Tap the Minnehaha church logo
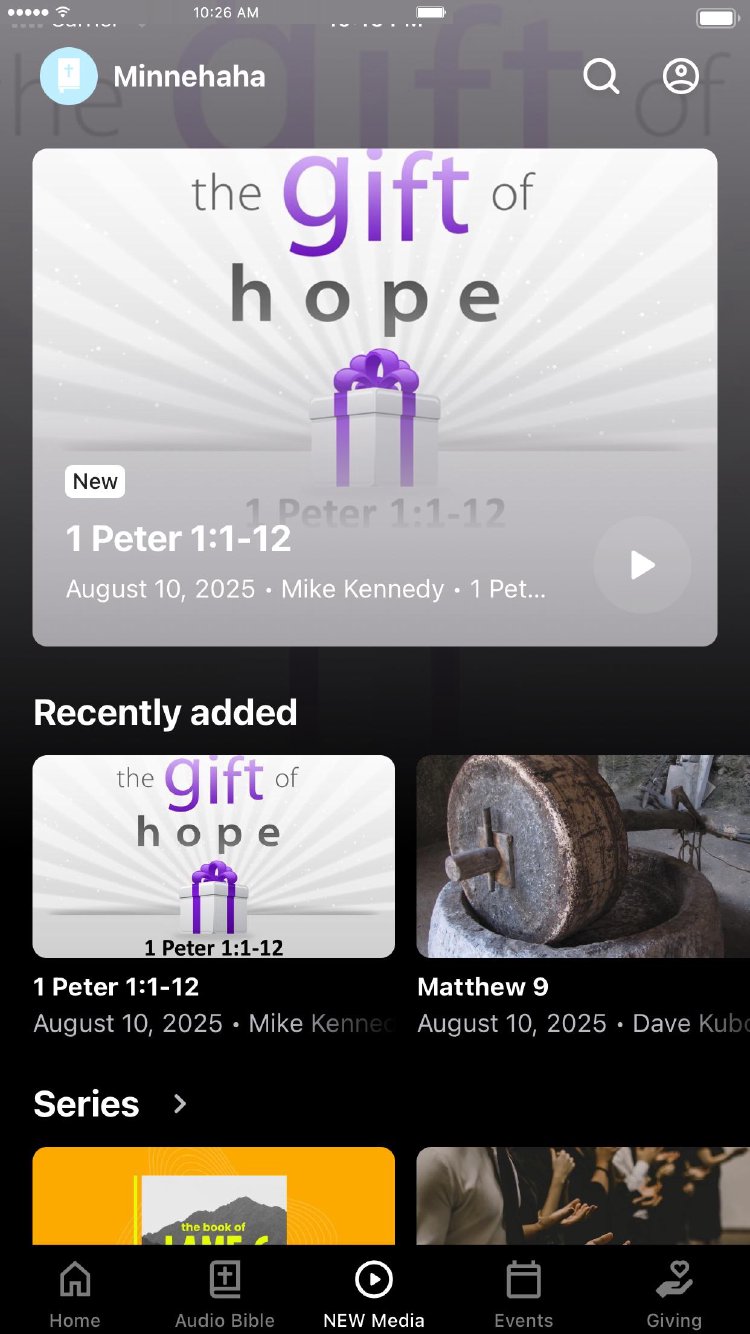The image size is (750, 1334). [68, 76]
